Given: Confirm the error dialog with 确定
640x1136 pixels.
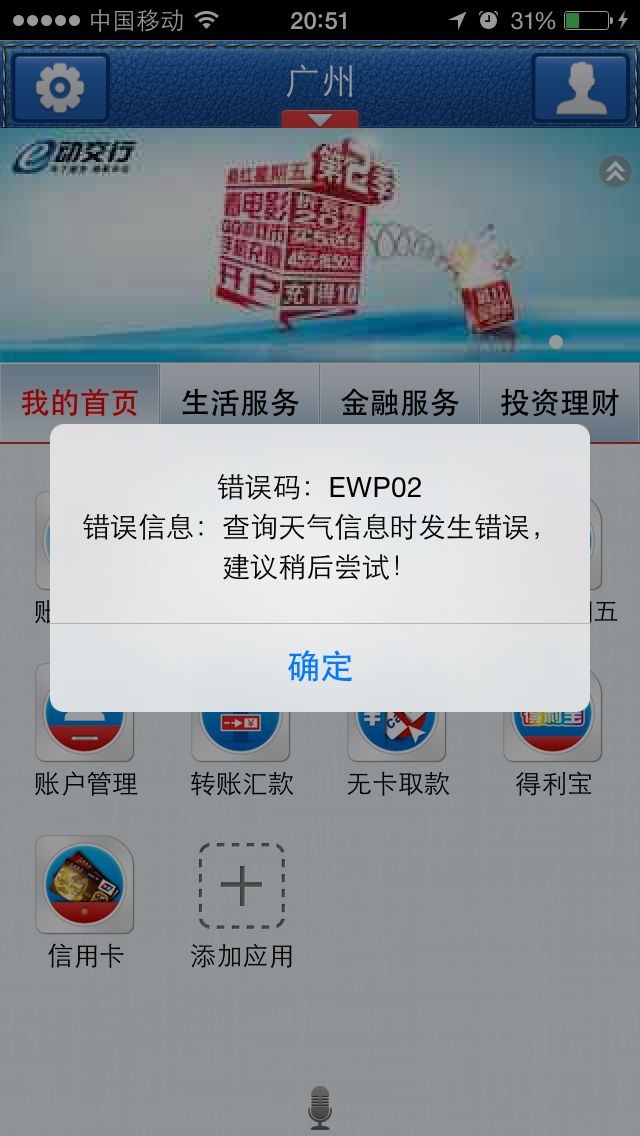Looking at the screenshot, I should pyautogui.click(x=320, y=667).
